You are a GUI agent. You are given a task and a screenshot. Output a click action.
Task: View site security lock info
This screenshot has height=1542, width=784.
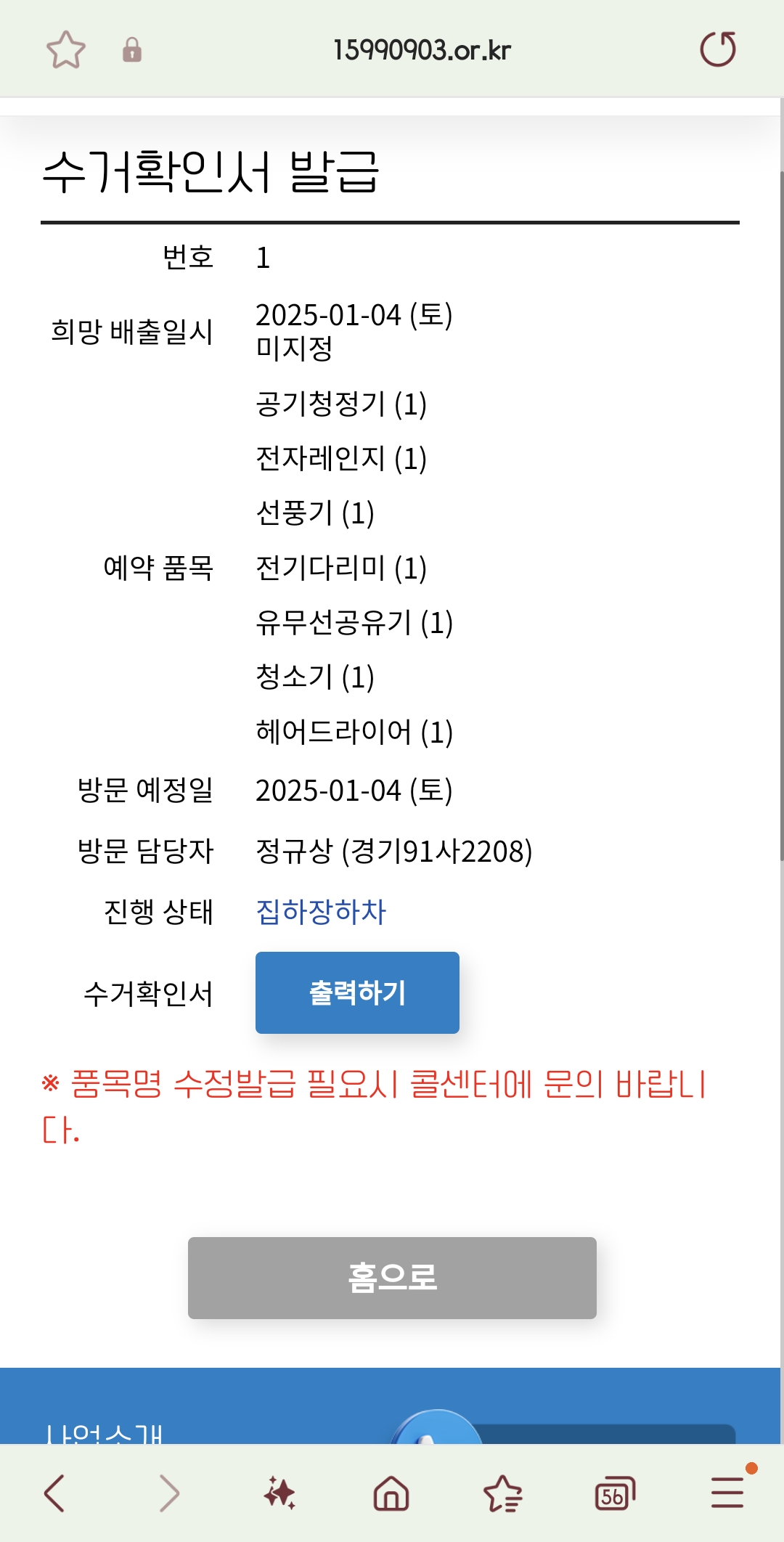tap(132, 50)
